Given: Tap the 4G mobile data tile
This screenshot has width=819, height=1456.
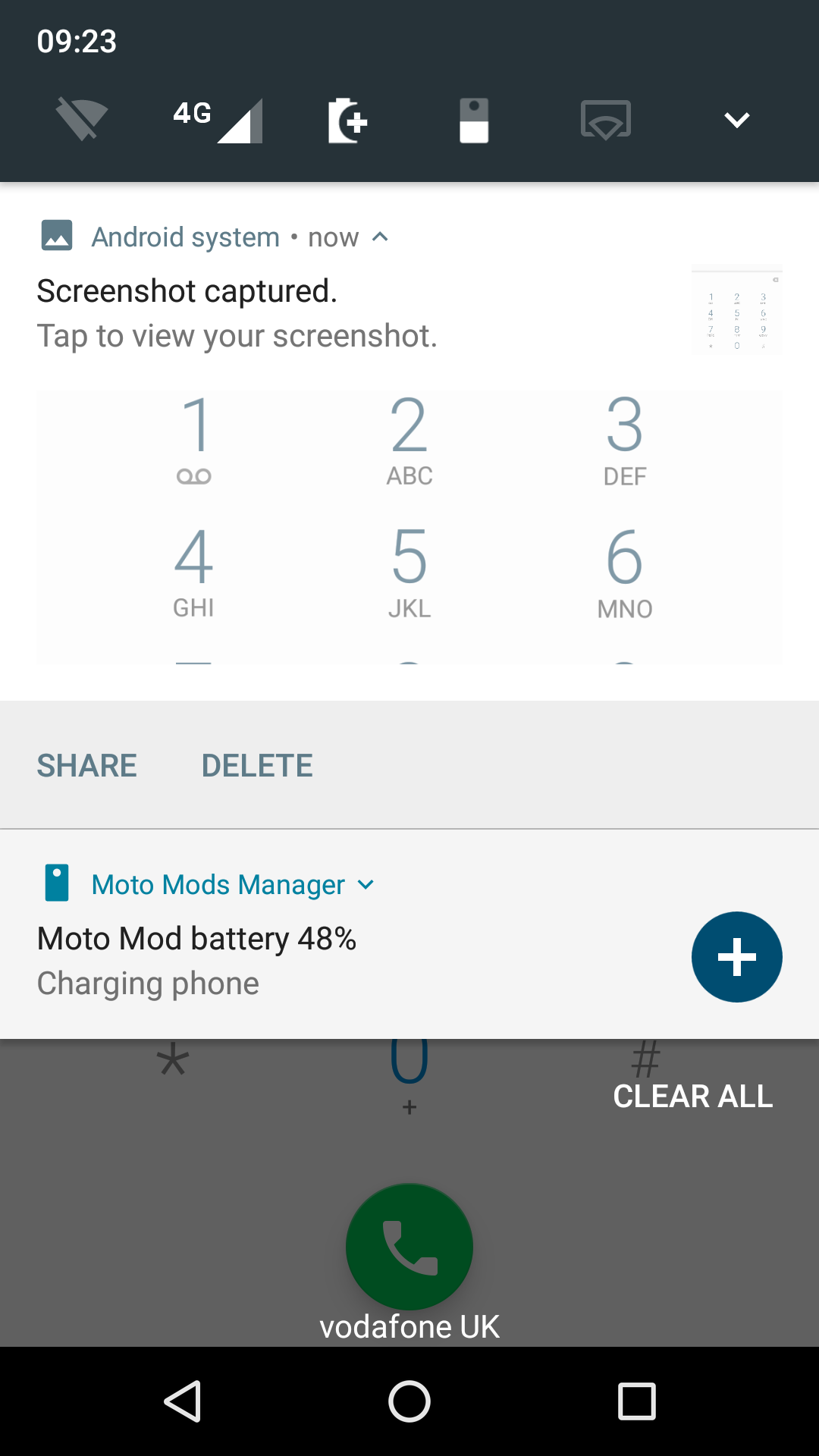Looking at the screenshot, I should click(218, 120).
